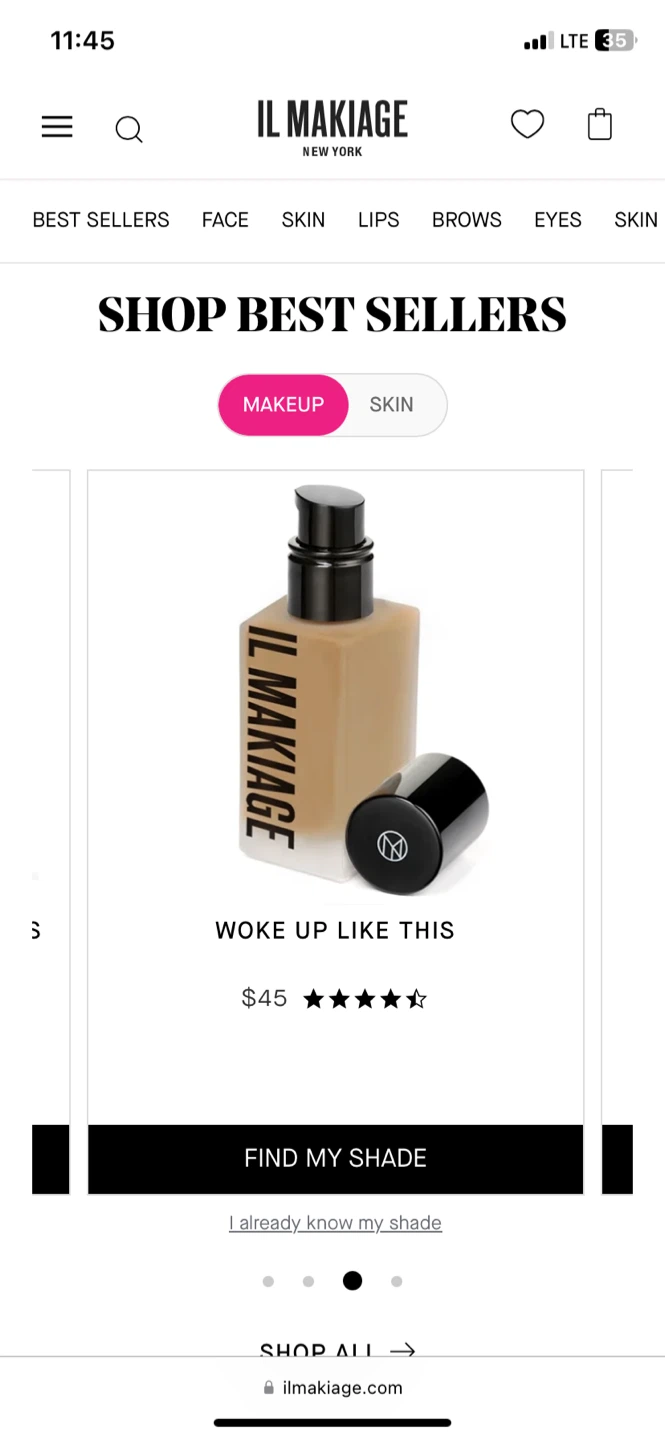Jump to the last carousel dot
The width and height of the screenshot is (665, 1440).
(397, 1281)
